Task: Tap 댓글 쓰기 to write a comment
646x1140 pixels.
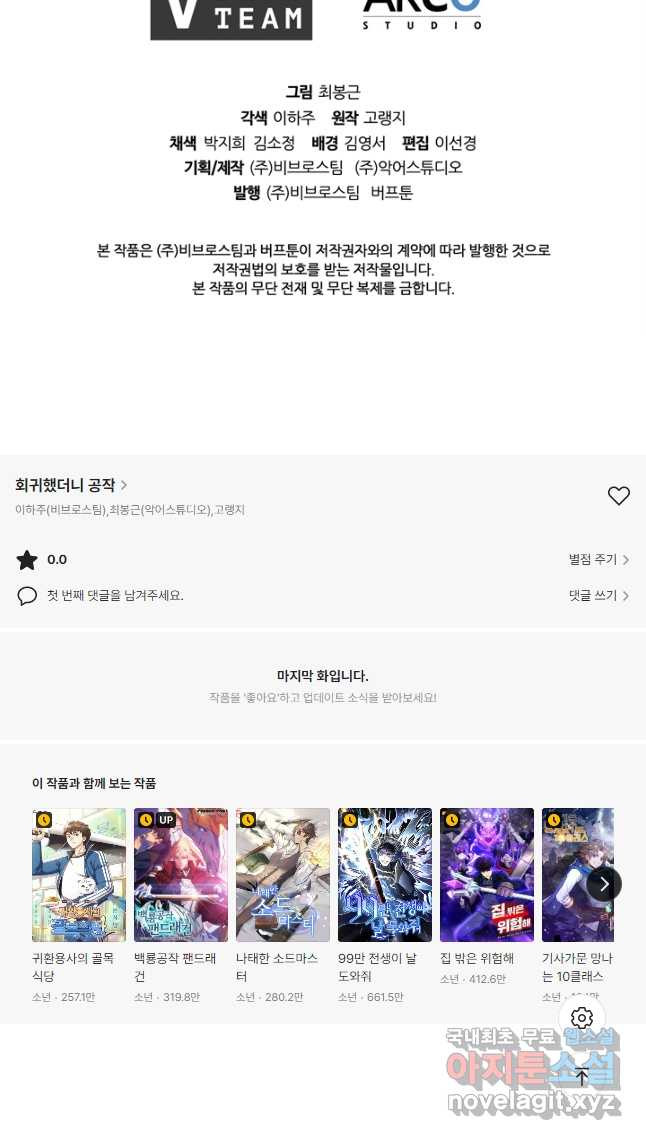Action: pyautogui.click(x=598, y=596)
